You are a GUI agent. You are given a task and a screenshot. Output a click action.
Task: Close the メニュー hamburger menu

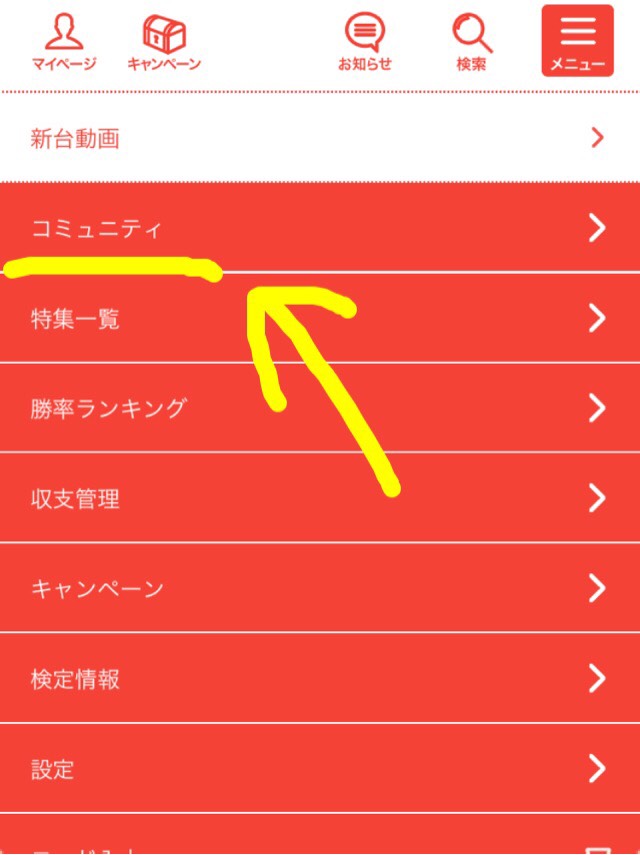pyautogui.click(x=577, y=41)
